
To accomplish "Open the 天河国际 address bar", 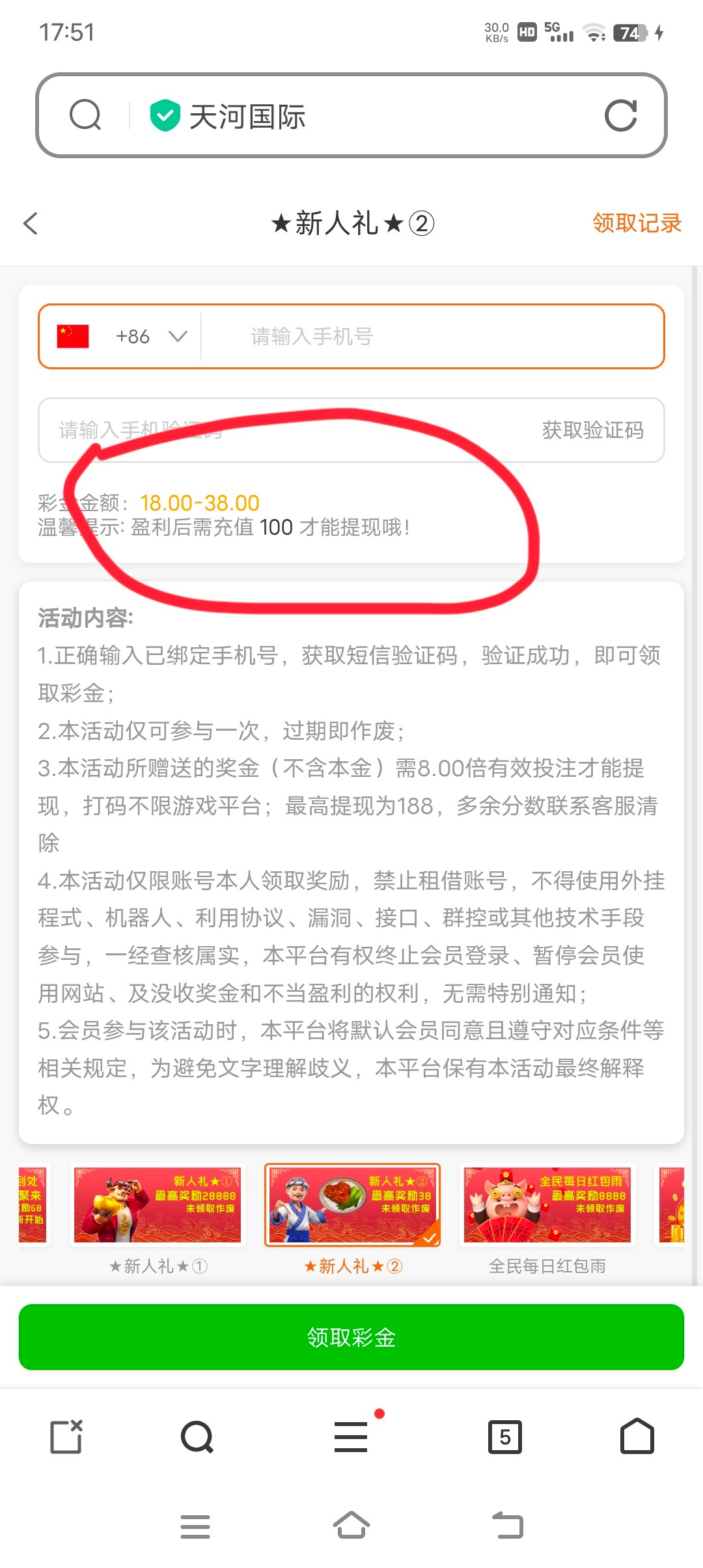I will pos(351,115).
